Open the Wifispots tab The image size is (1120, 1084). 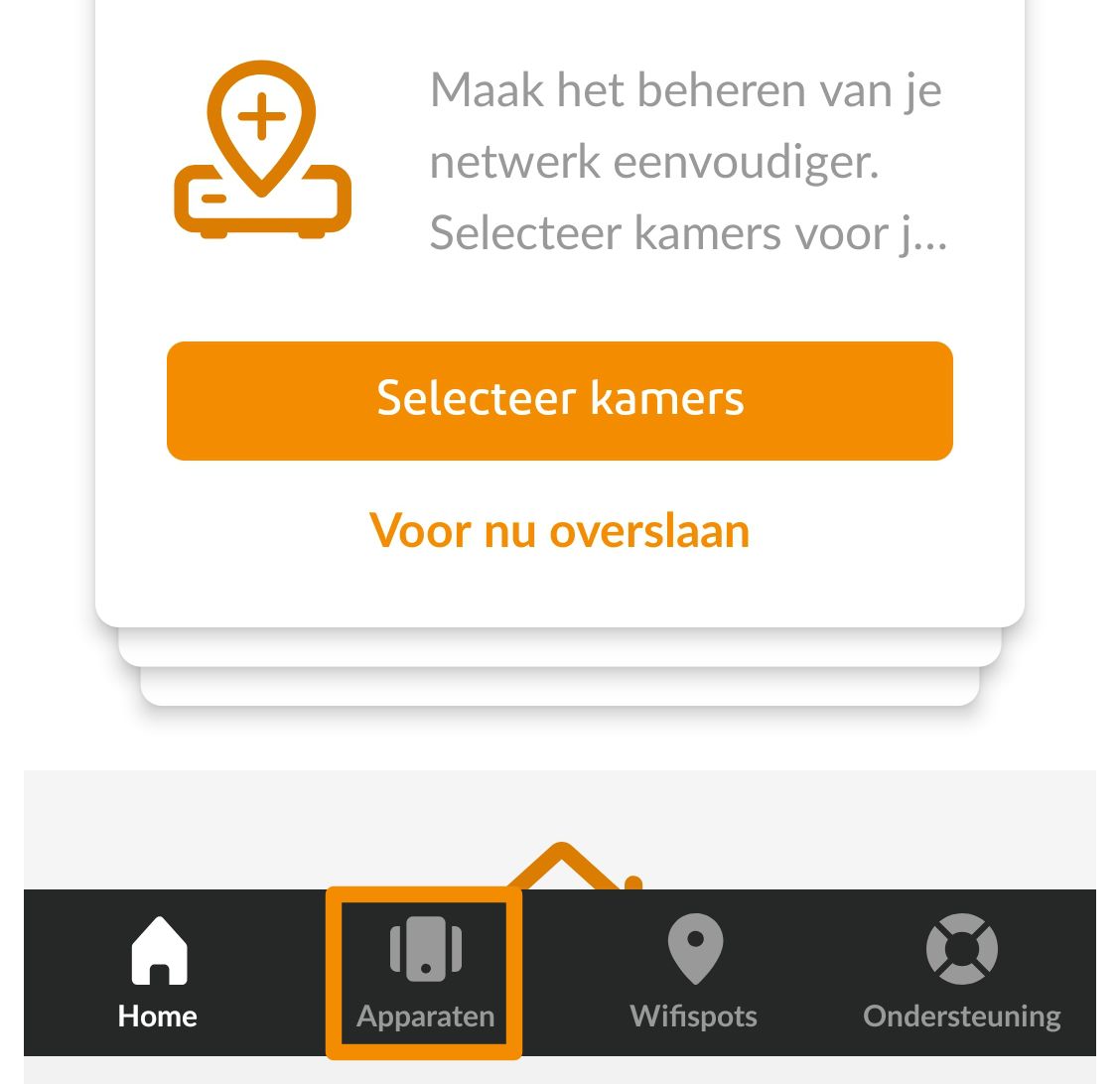694,973
